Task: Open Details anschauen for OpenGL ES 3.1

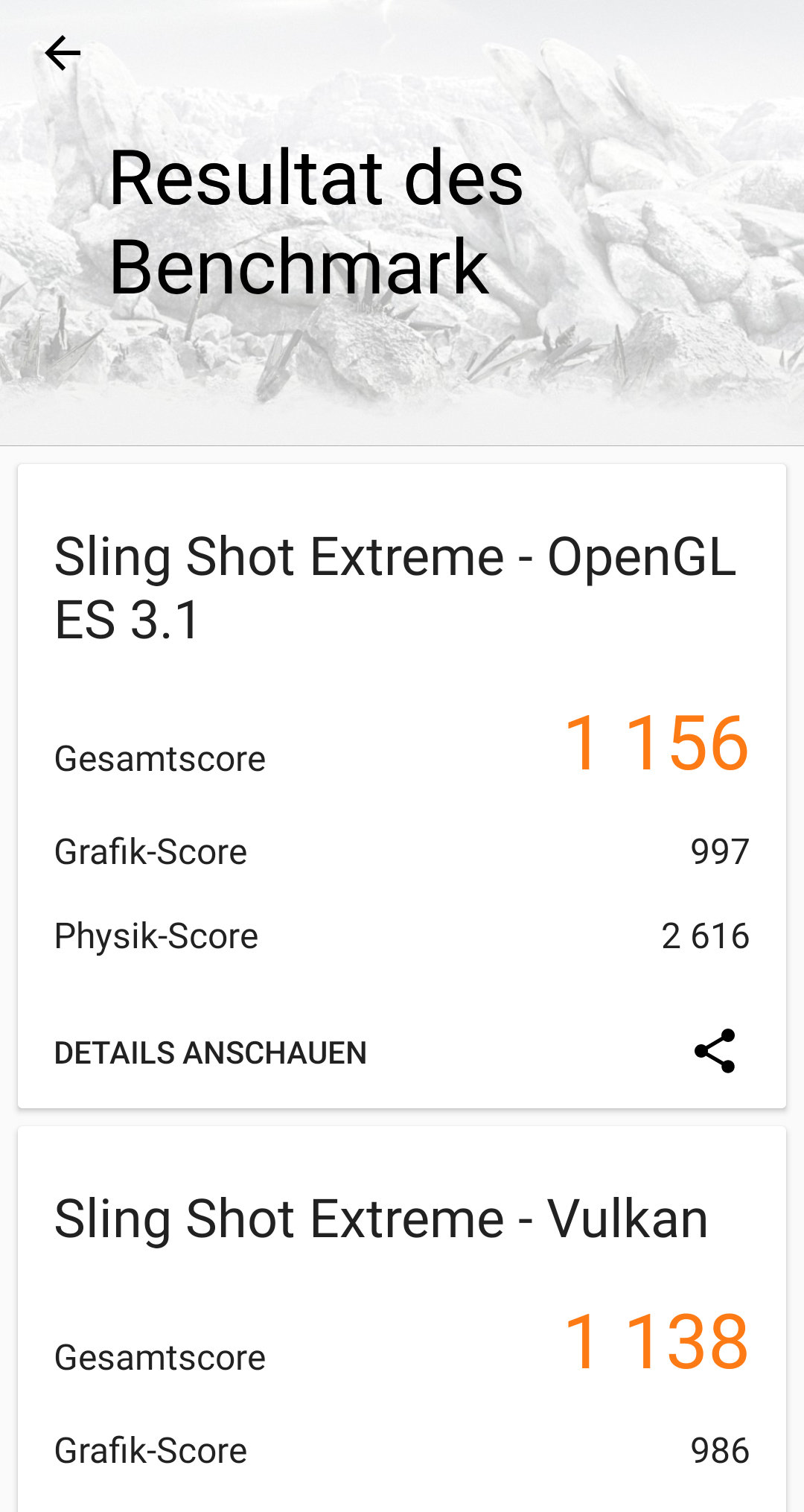Action: pos(211,1052)
